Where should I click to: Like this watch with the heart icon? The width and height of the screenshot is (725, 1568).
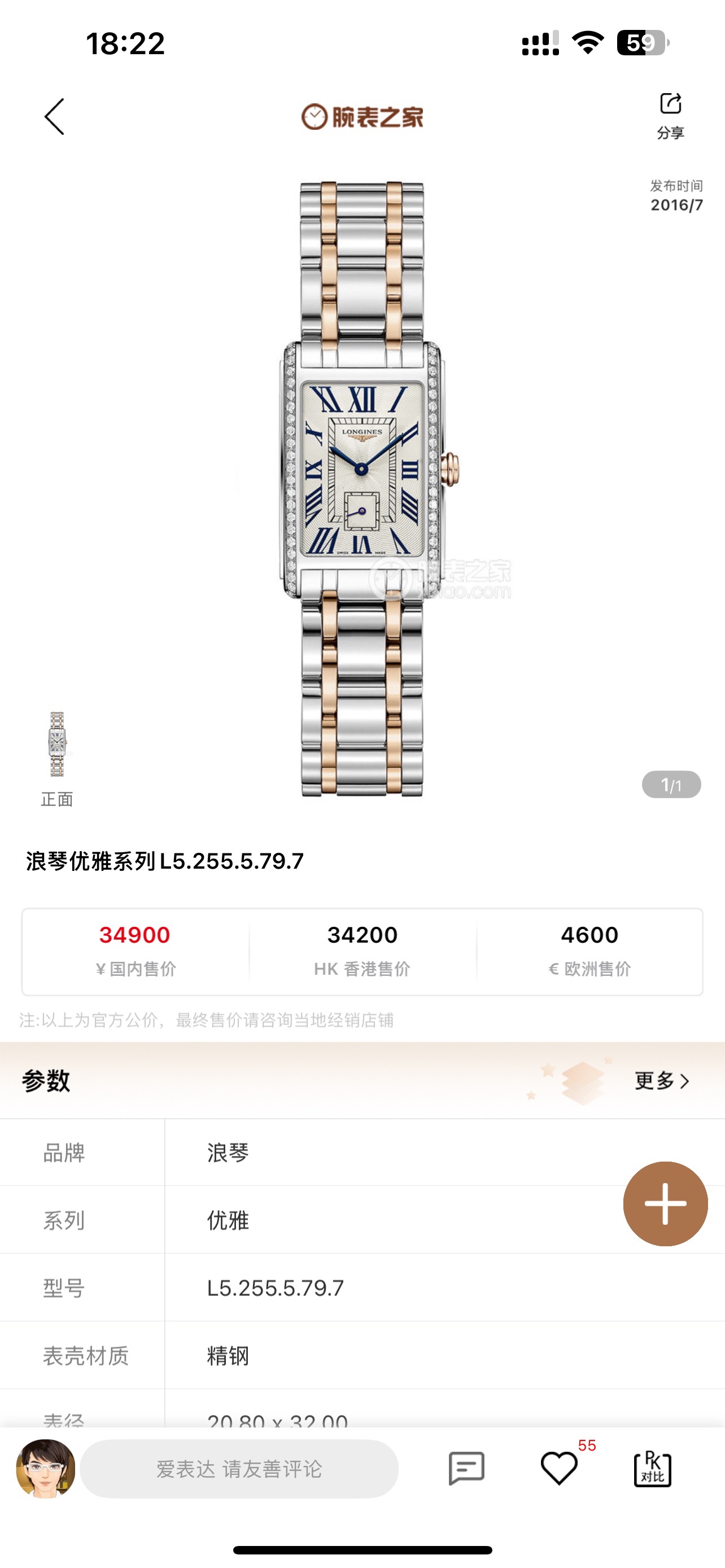pyautogui.click(x=559, y=1468)
